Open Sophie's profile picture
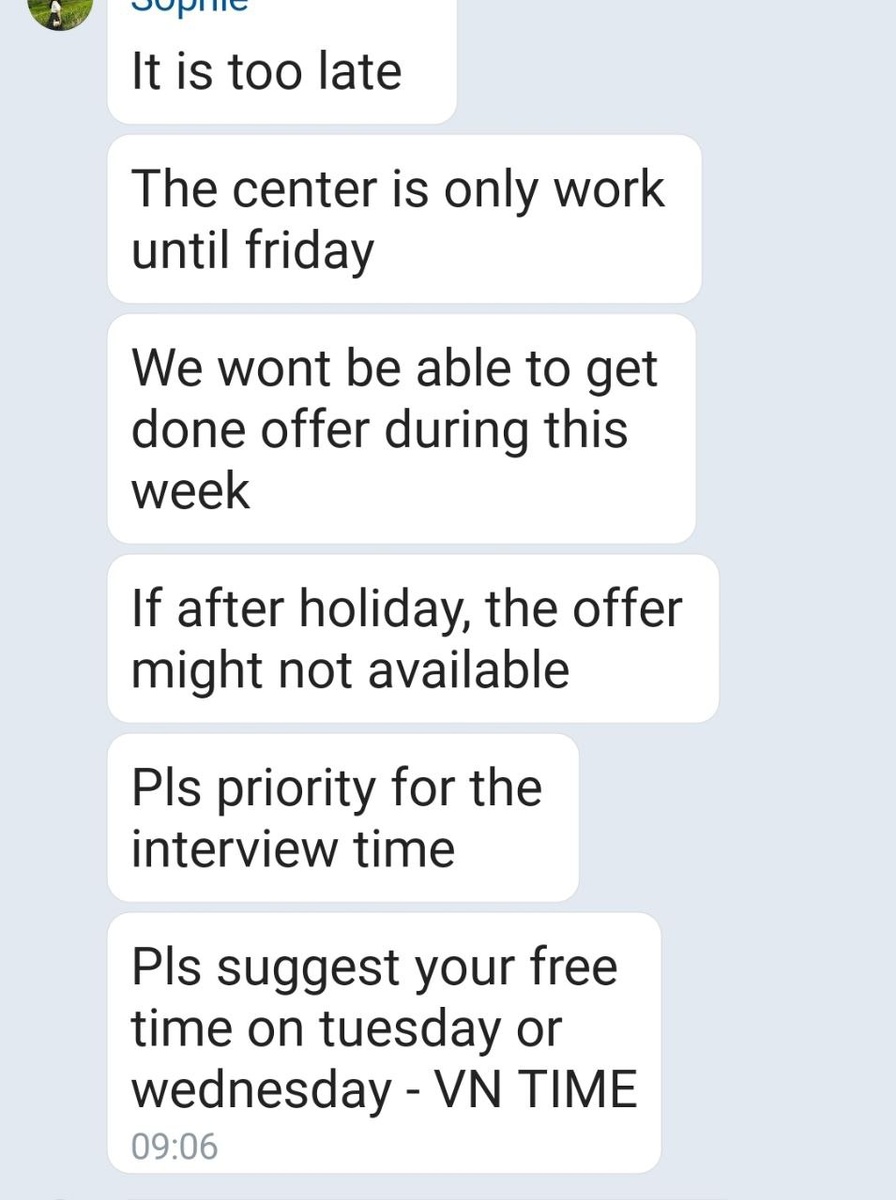The height and width of the screenshot is (1200, 896). pos(59,10)
